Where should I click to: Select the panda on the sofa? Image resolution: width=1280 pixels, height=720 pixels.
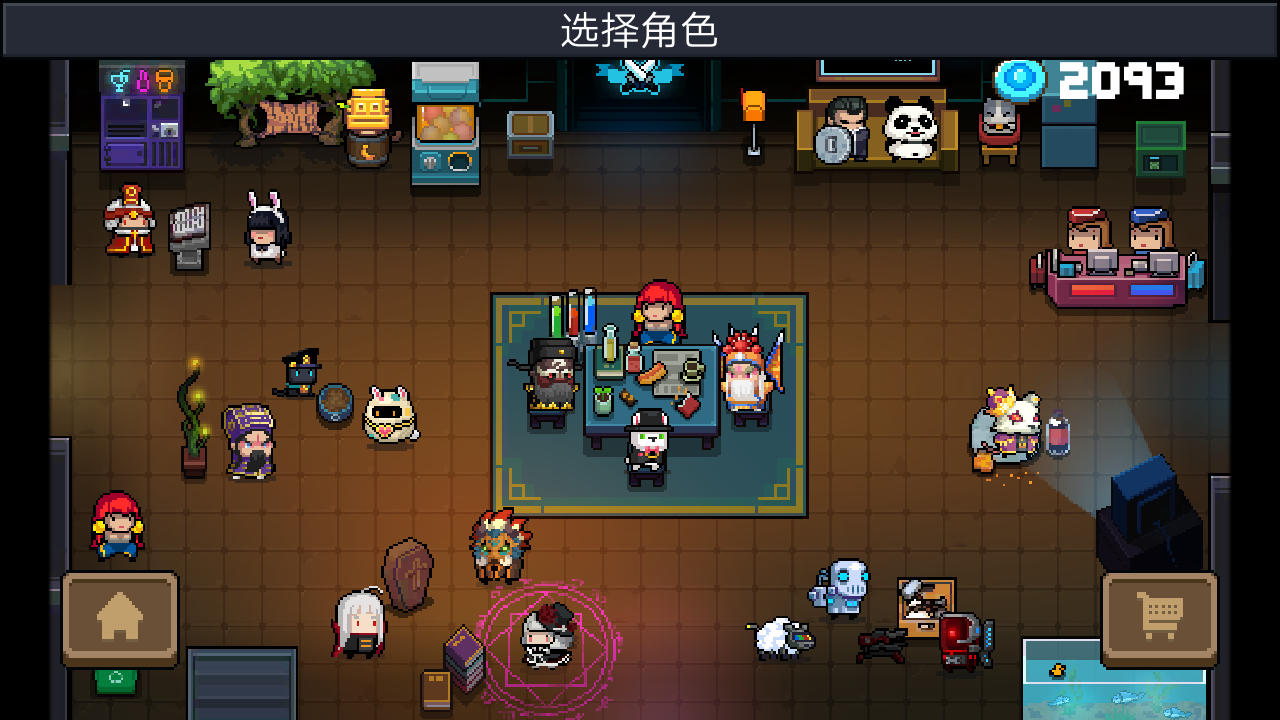click(911, 128)
